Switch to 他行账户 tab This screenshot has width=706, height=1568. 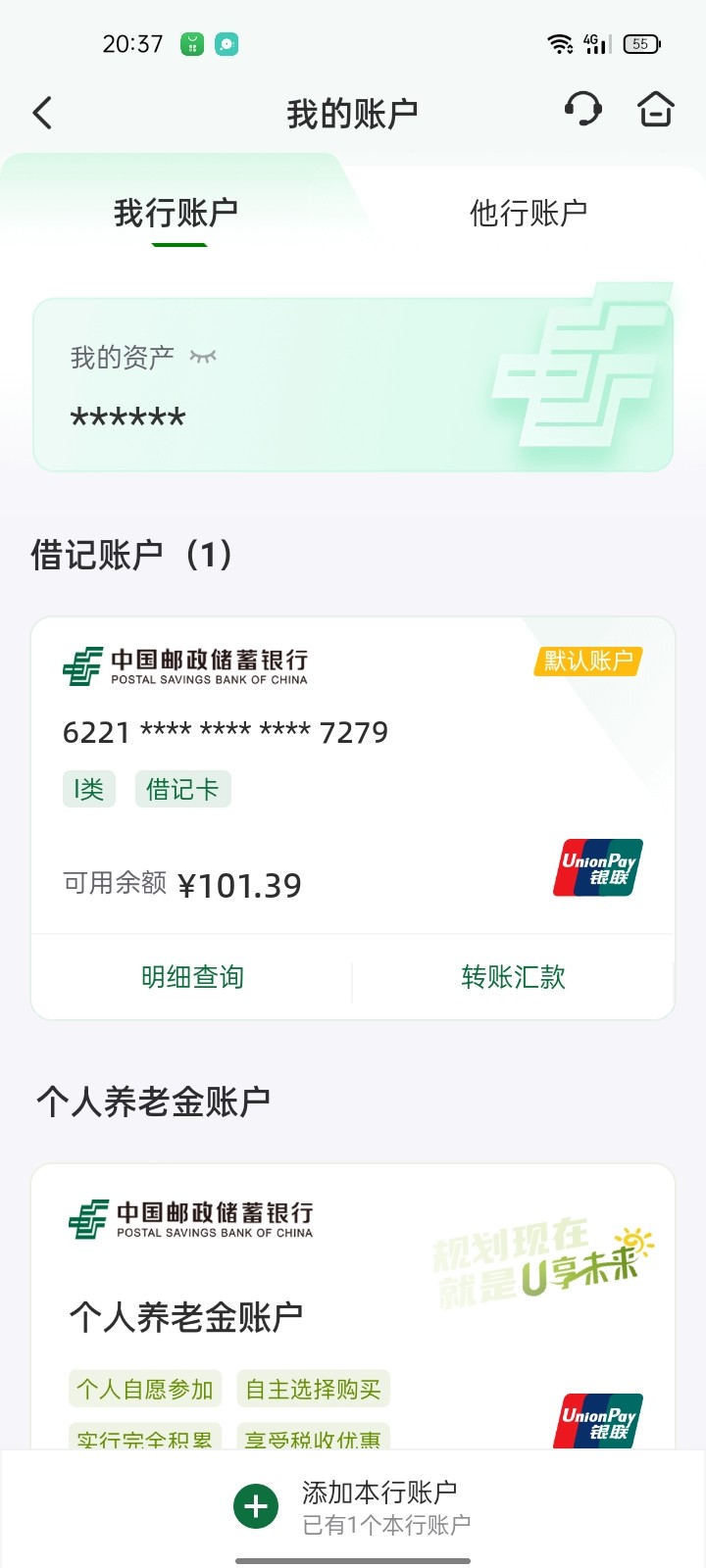529,209
